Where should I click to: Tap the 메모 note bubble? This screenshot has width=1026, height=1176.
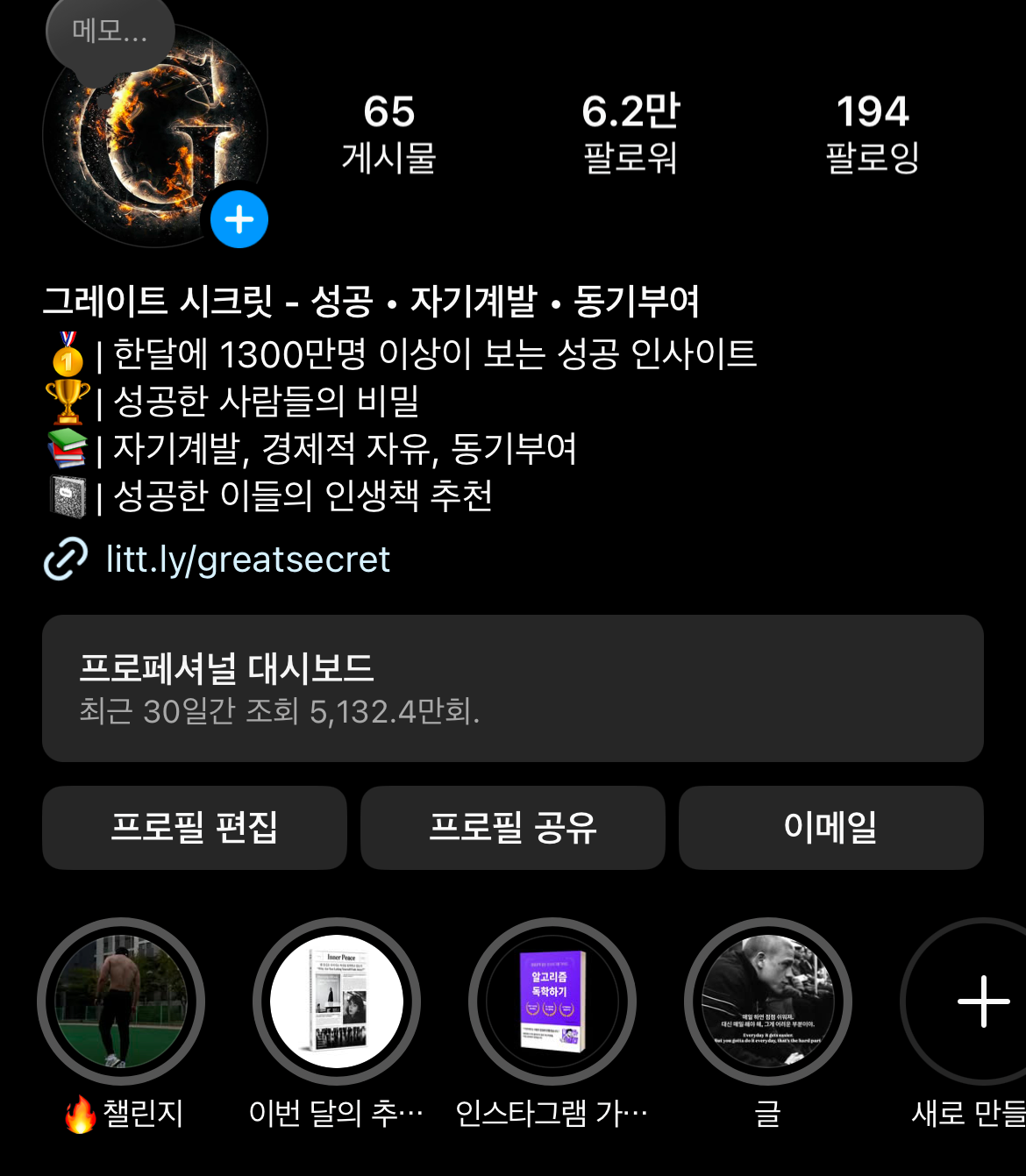(x=110, y=32)
